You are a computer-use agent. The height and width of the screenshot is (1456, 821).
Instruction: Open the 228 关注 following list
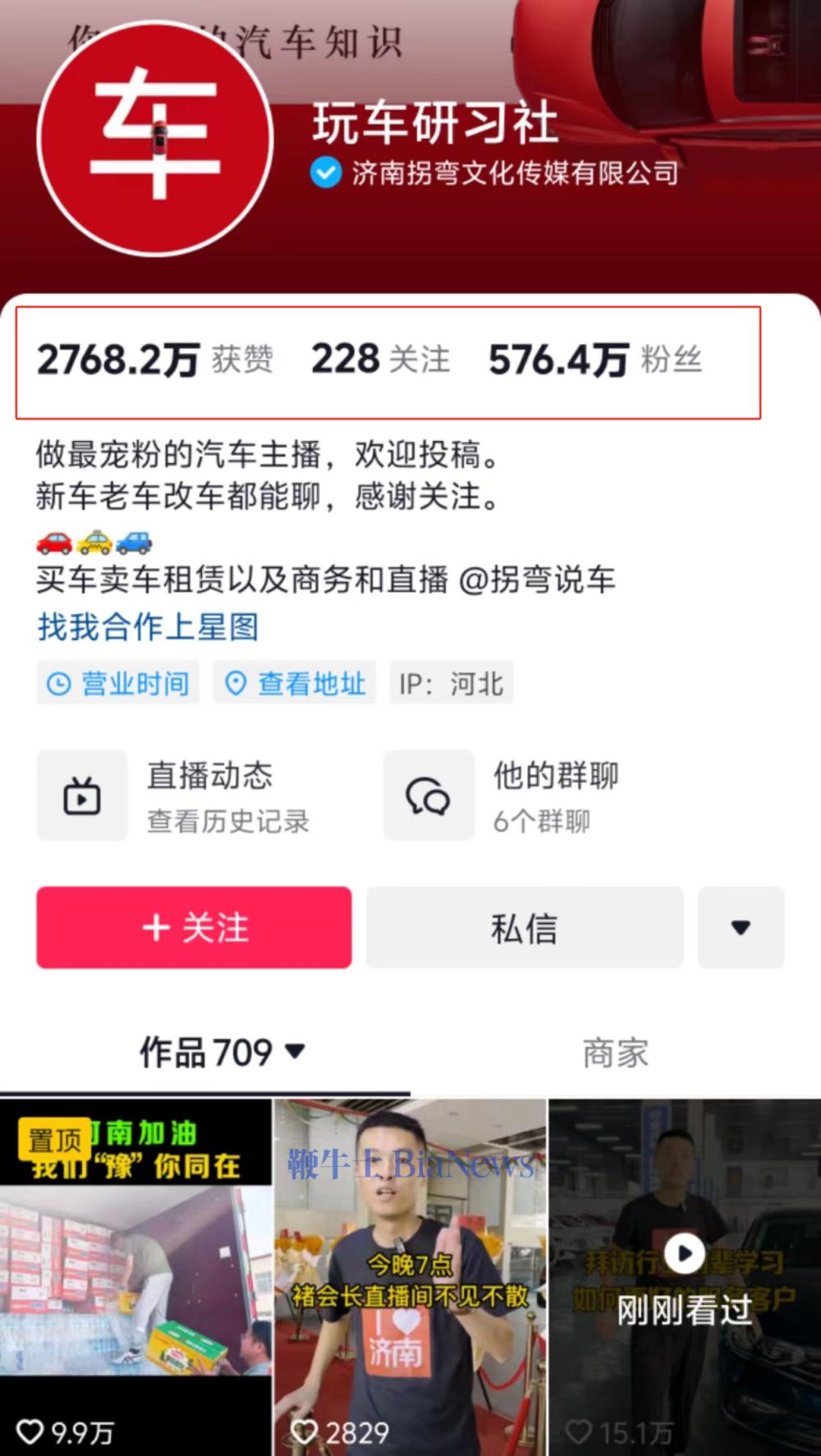point(380,360)
